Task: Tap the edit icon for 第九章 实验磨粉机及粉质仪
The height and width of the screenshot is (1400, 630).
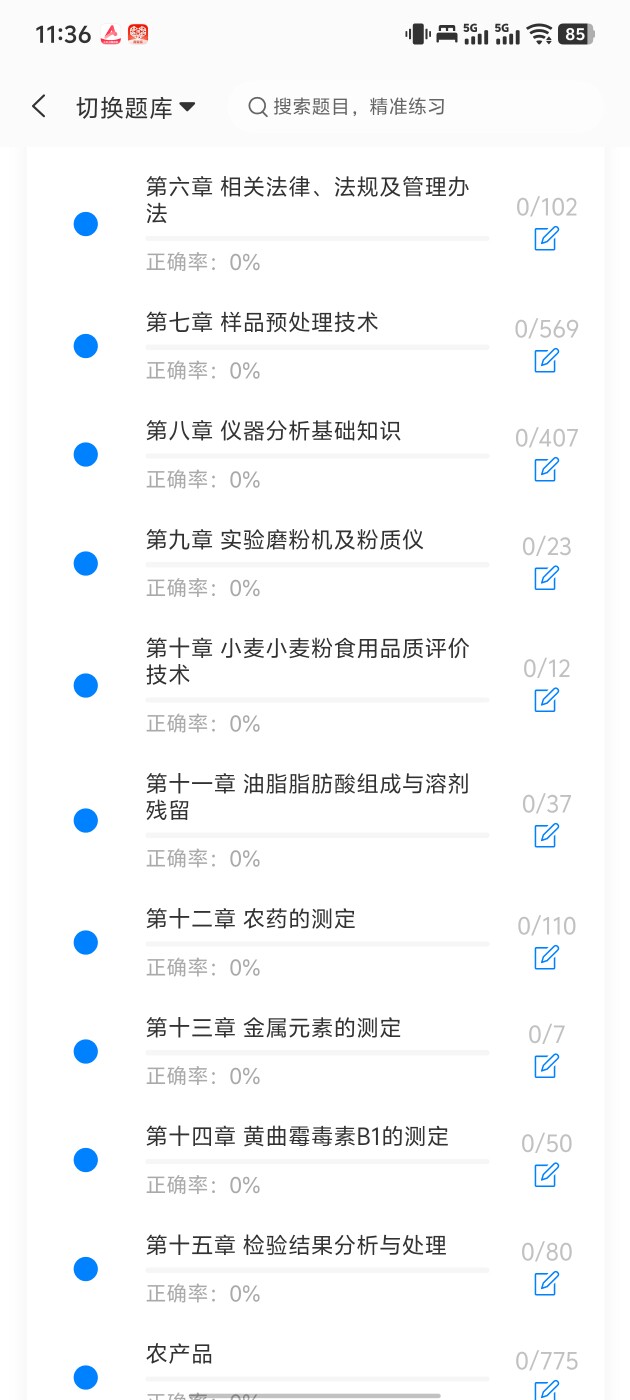Action: 546,578
